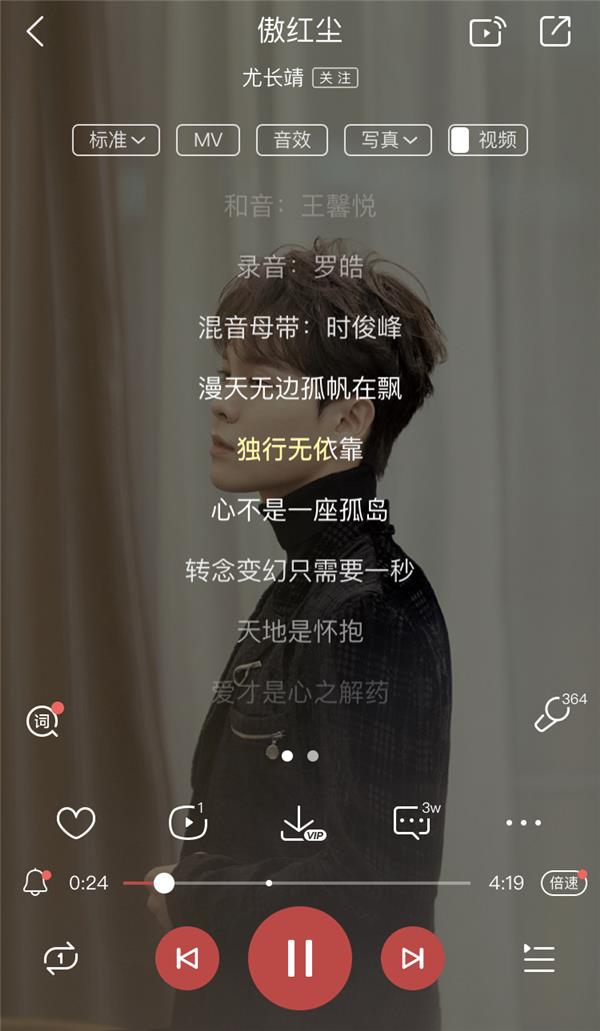
Task: Open the play queue list
Action: [539, 959]
